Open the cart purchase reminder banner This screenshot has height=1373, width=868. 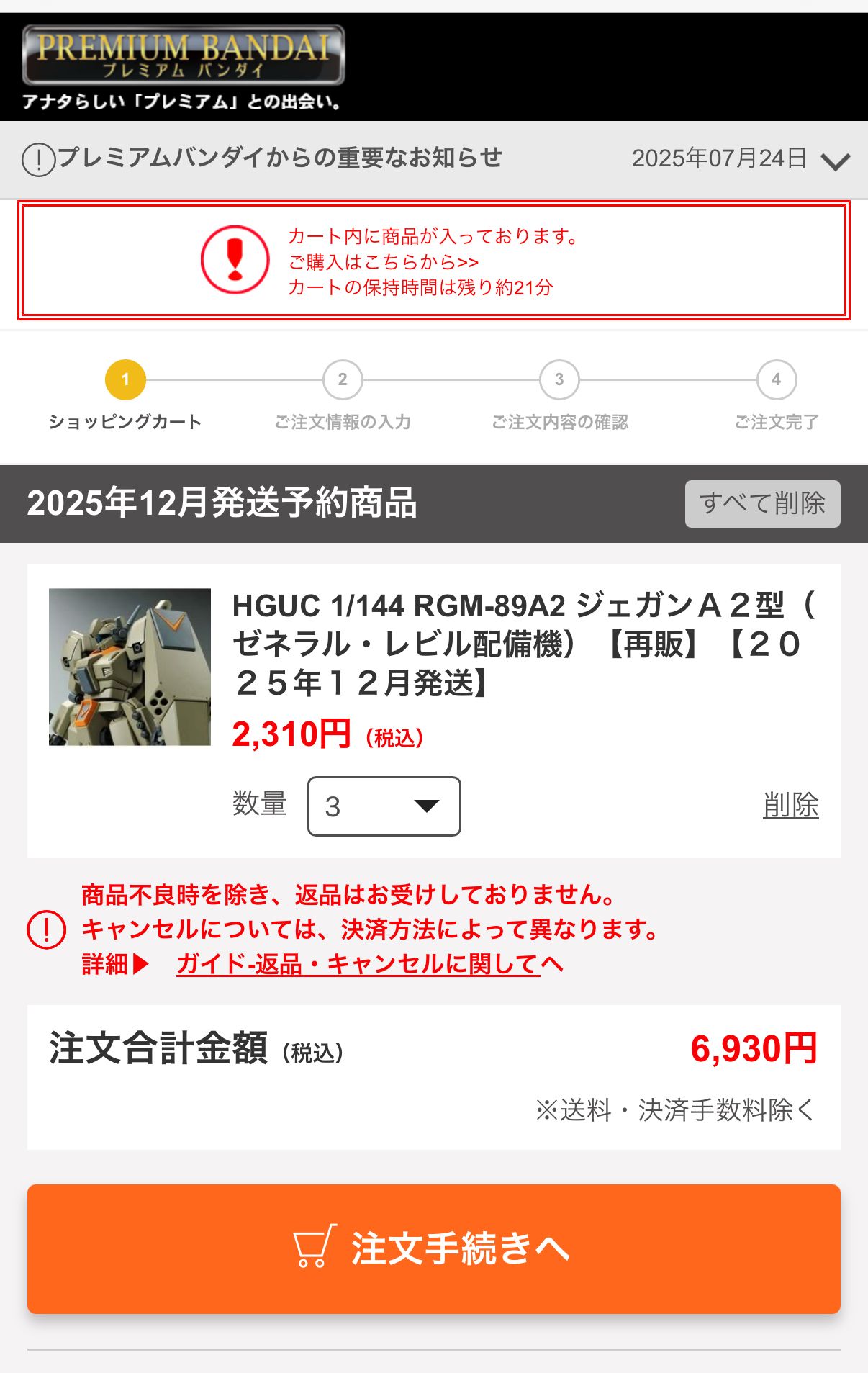click(433, 261)
